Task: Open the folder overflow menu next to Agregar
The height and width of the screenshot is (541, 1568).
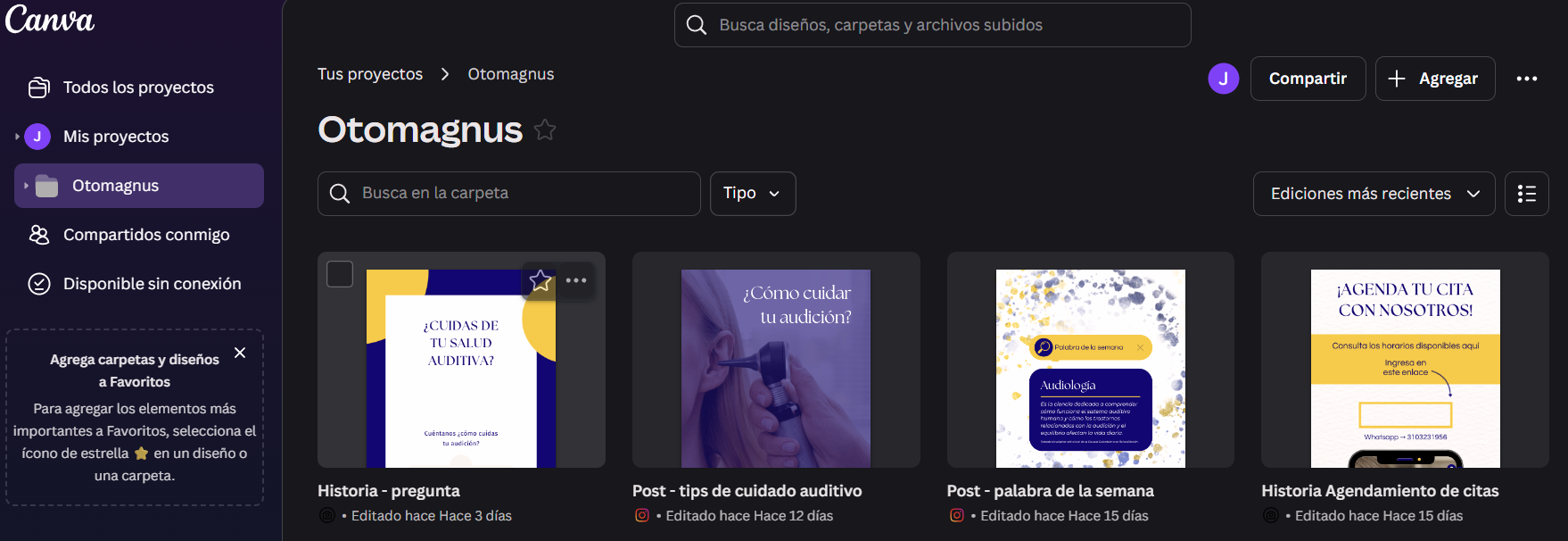Action: click(x=1527, y=79)
